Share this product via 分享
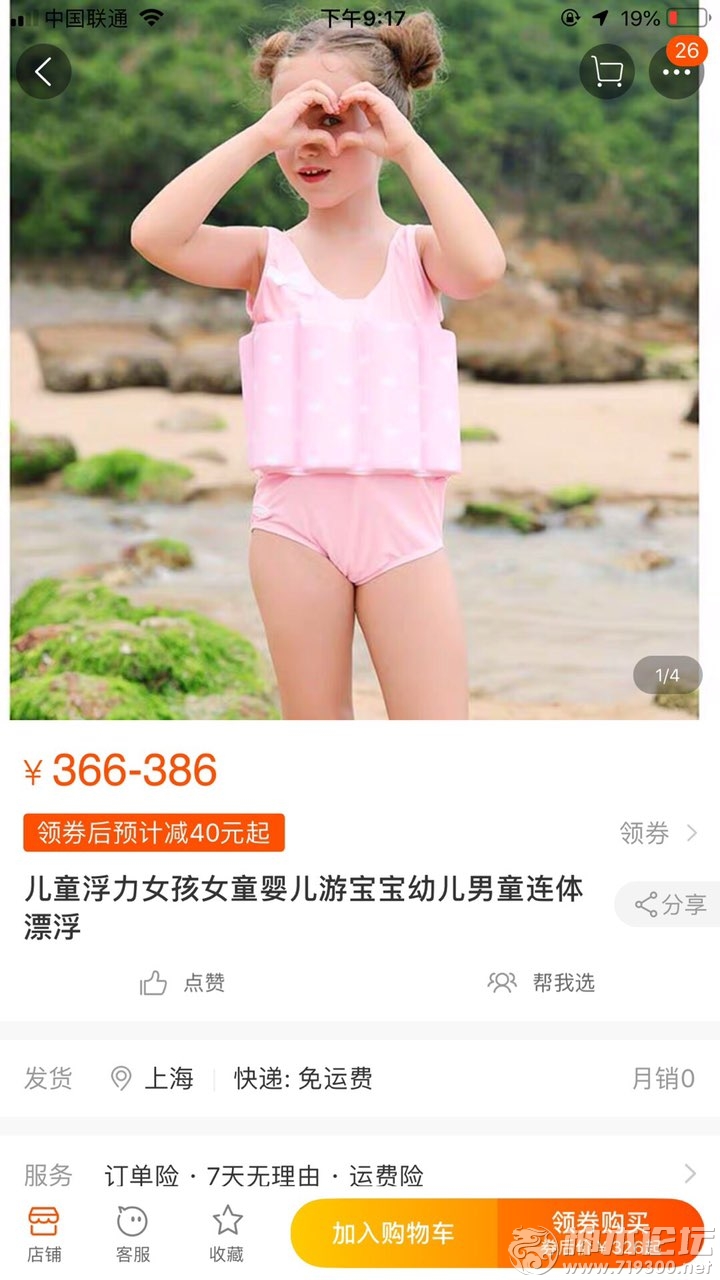720x1280 pixels. click(670, 905)
